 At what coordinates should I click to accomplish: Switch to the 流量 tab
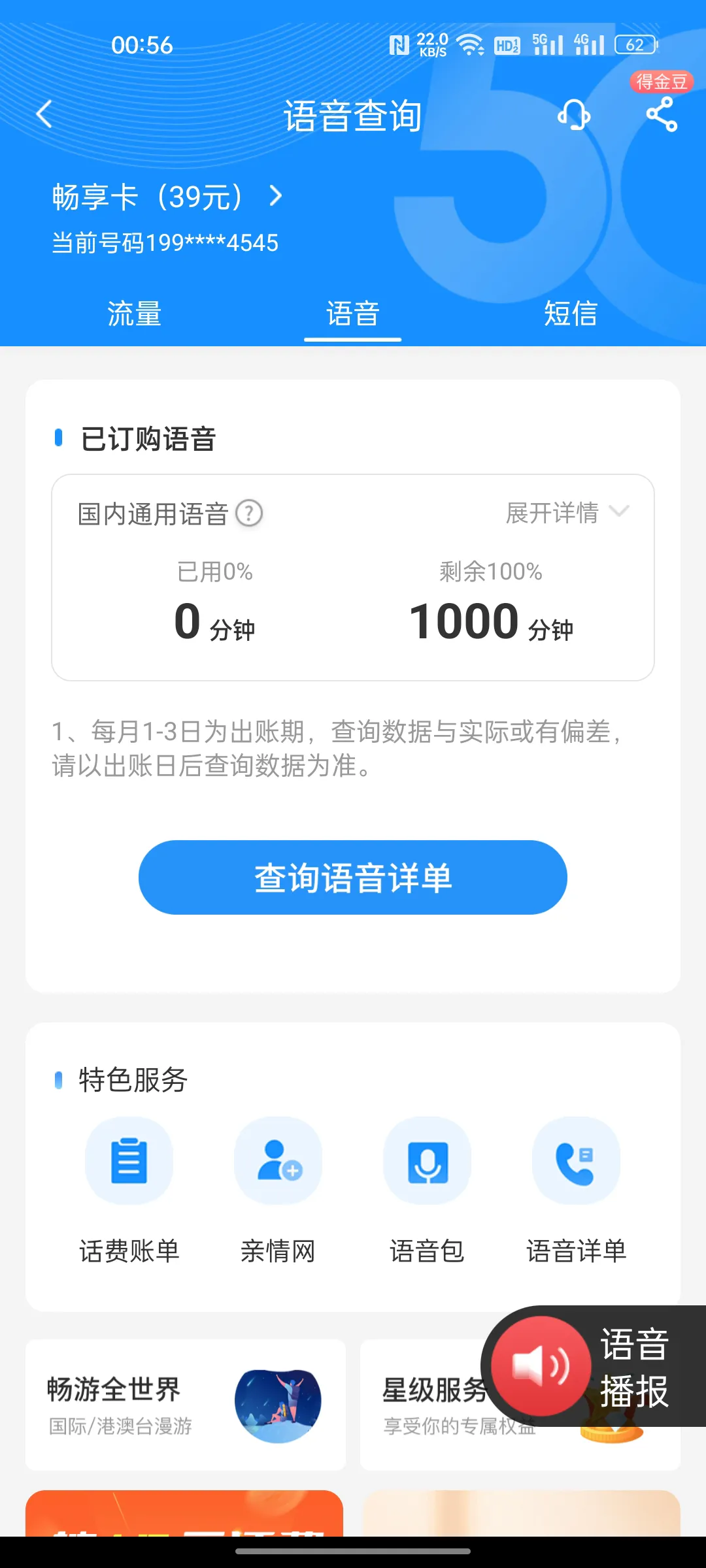click(x=134, y=314)
